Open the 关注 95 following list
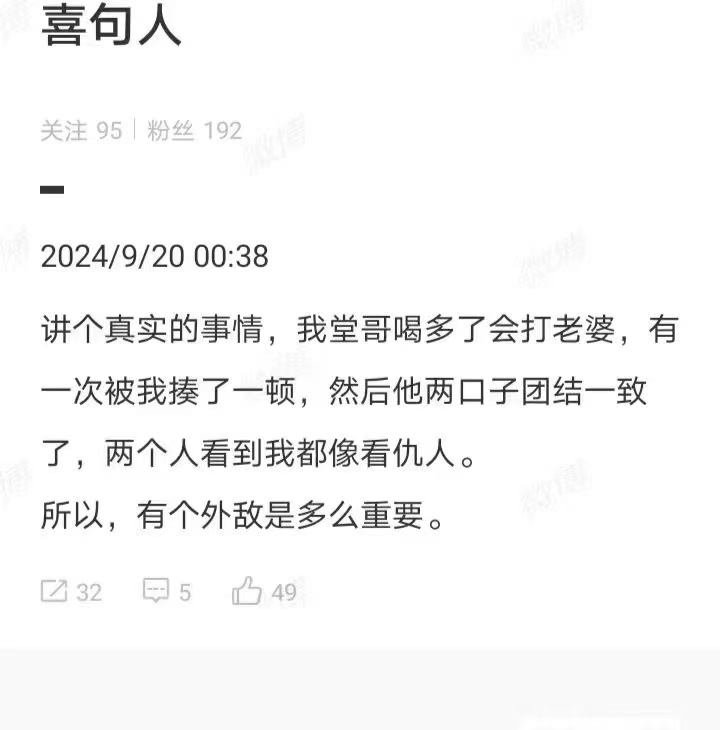The height and width of the screenshot is (730, 720). coord(81,131)
